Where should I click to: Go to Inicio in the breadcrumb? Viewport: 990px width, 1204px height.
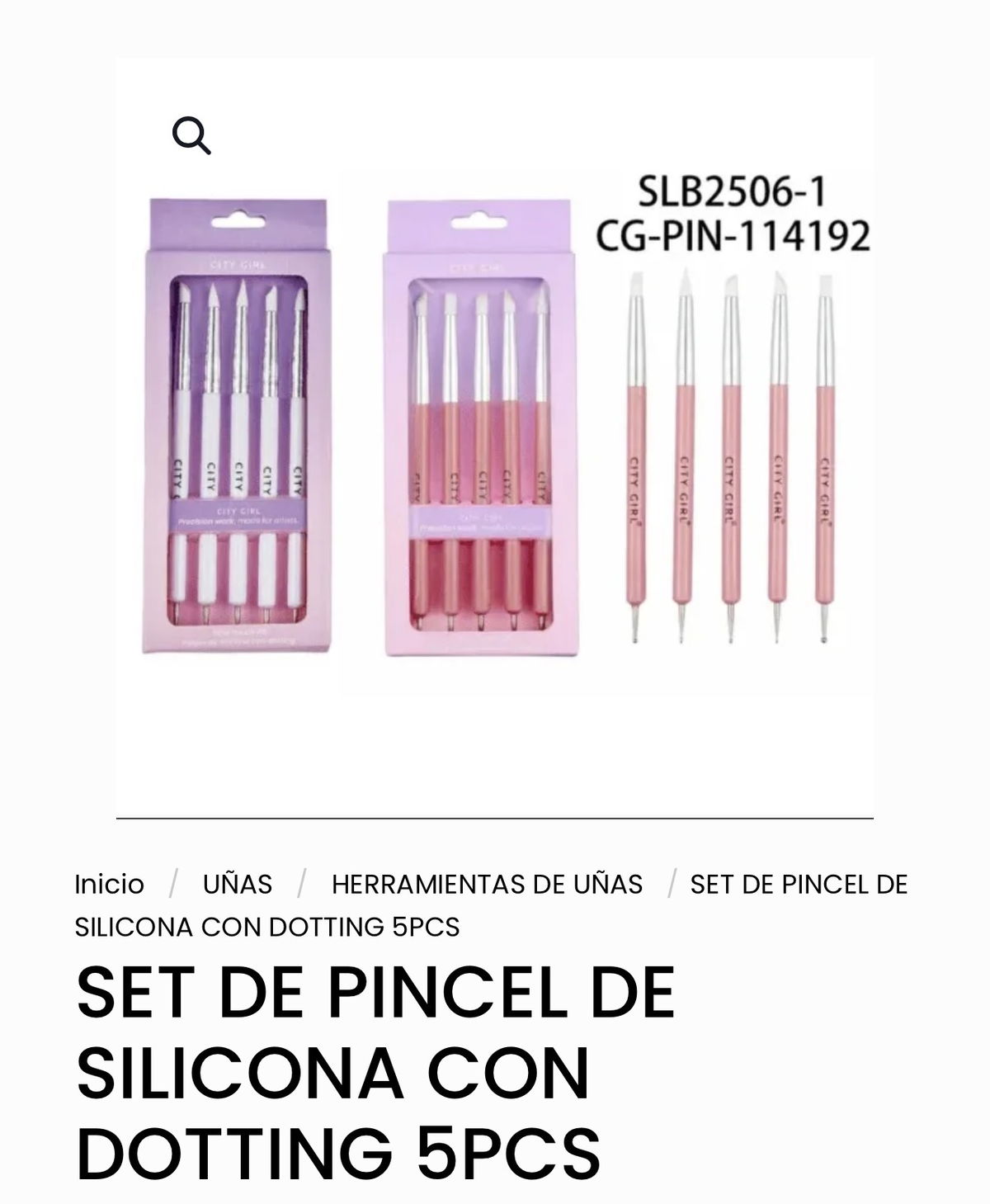[x=109, y=885]
